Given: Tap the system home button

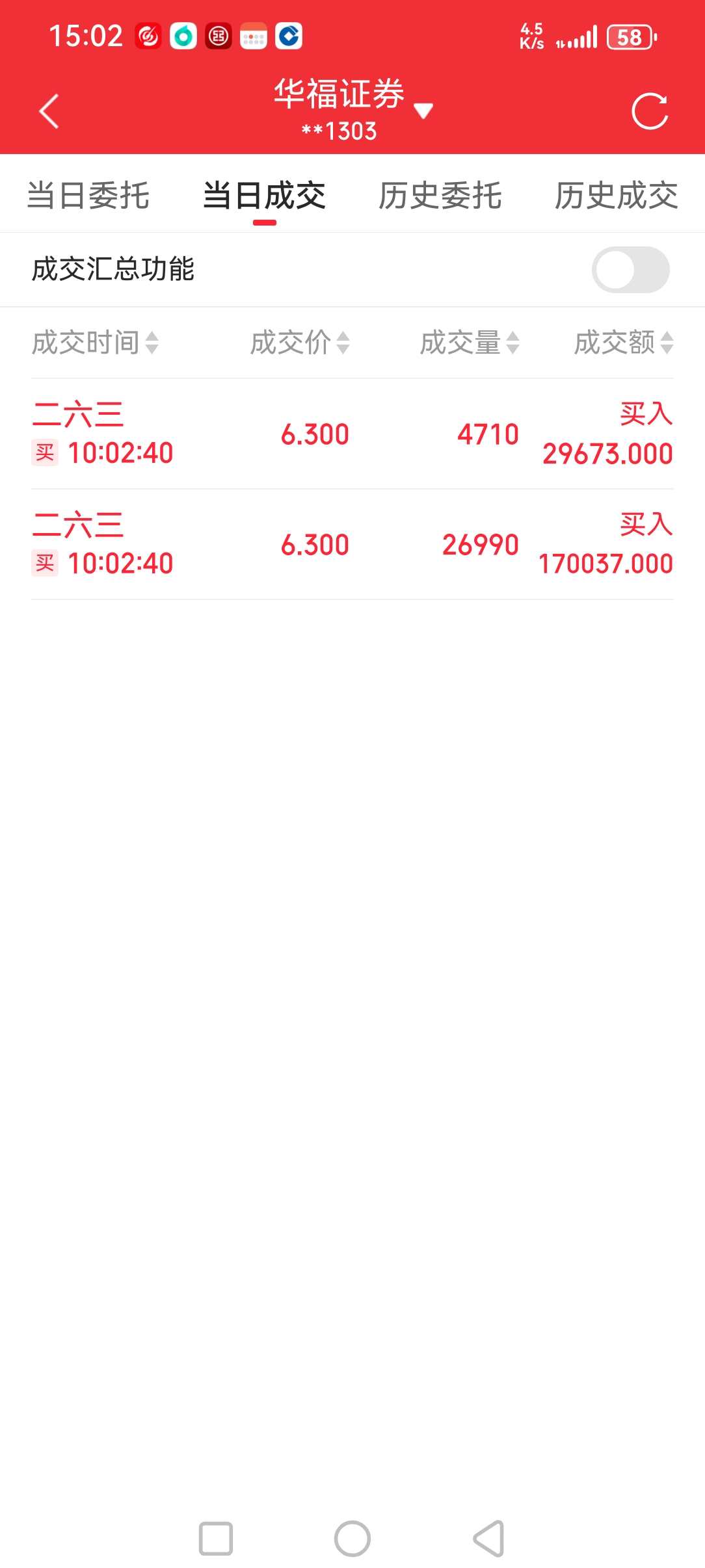Looking at the screenshot, I should [352, 1539].
